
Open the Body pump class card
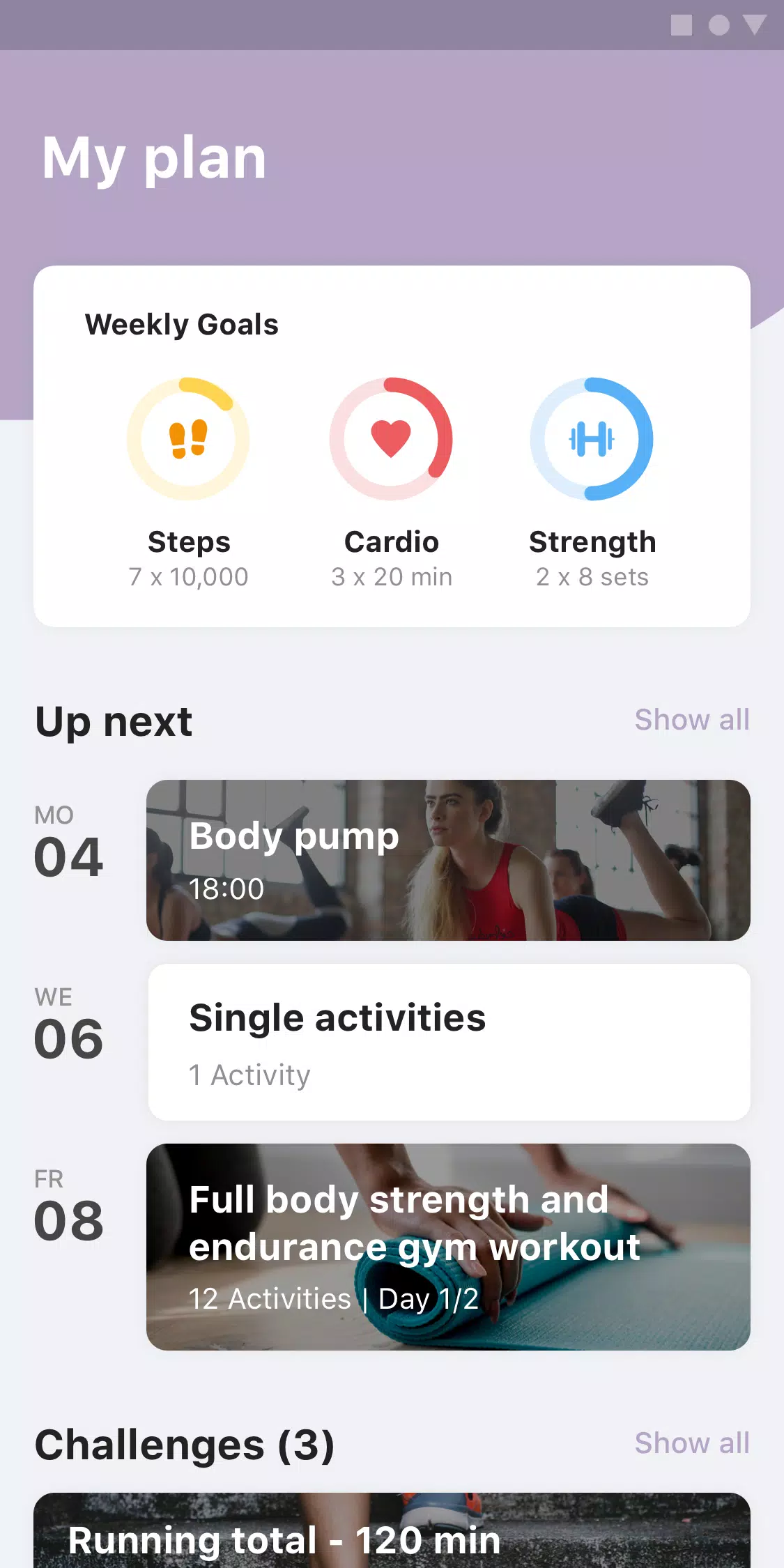448,860
